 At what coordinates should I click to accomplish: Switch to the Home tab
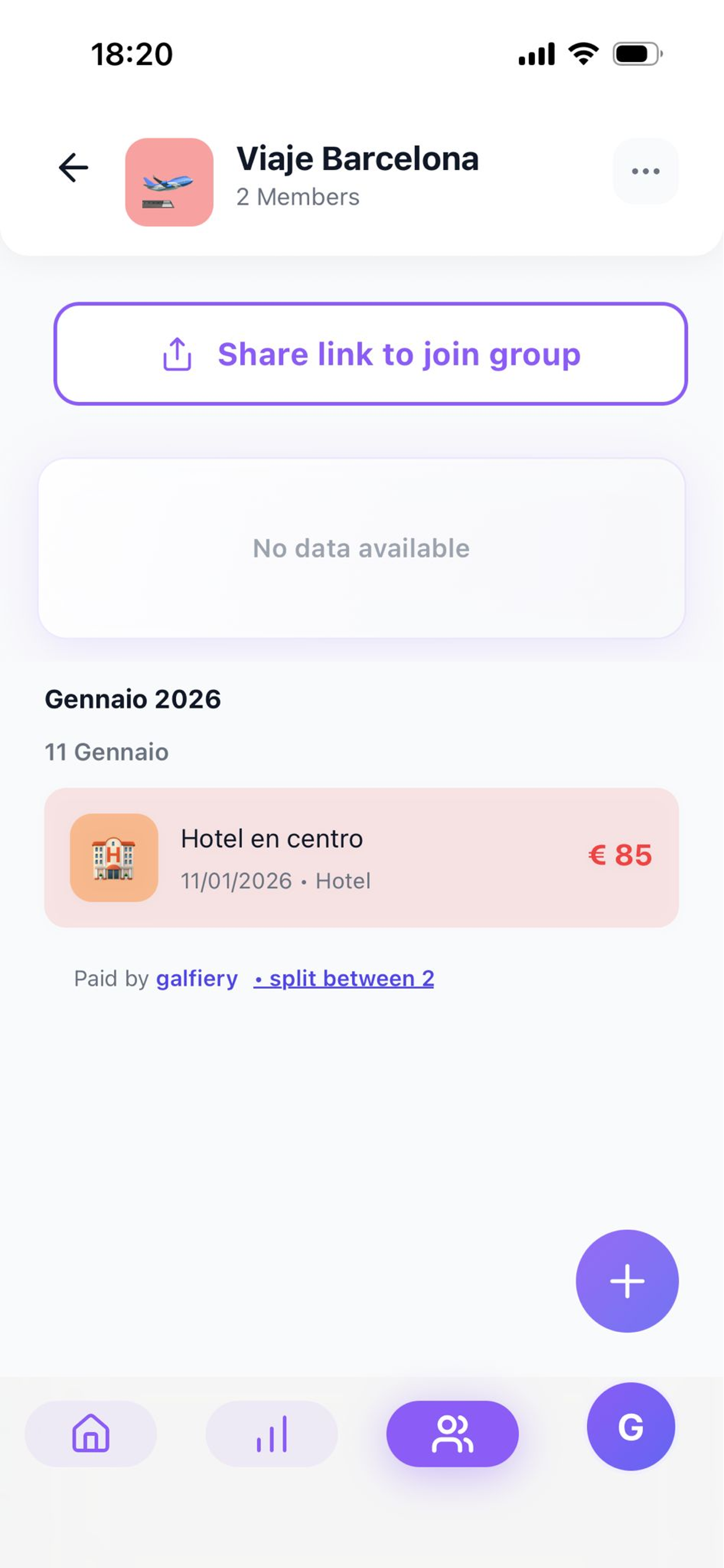coord(91,1433)
